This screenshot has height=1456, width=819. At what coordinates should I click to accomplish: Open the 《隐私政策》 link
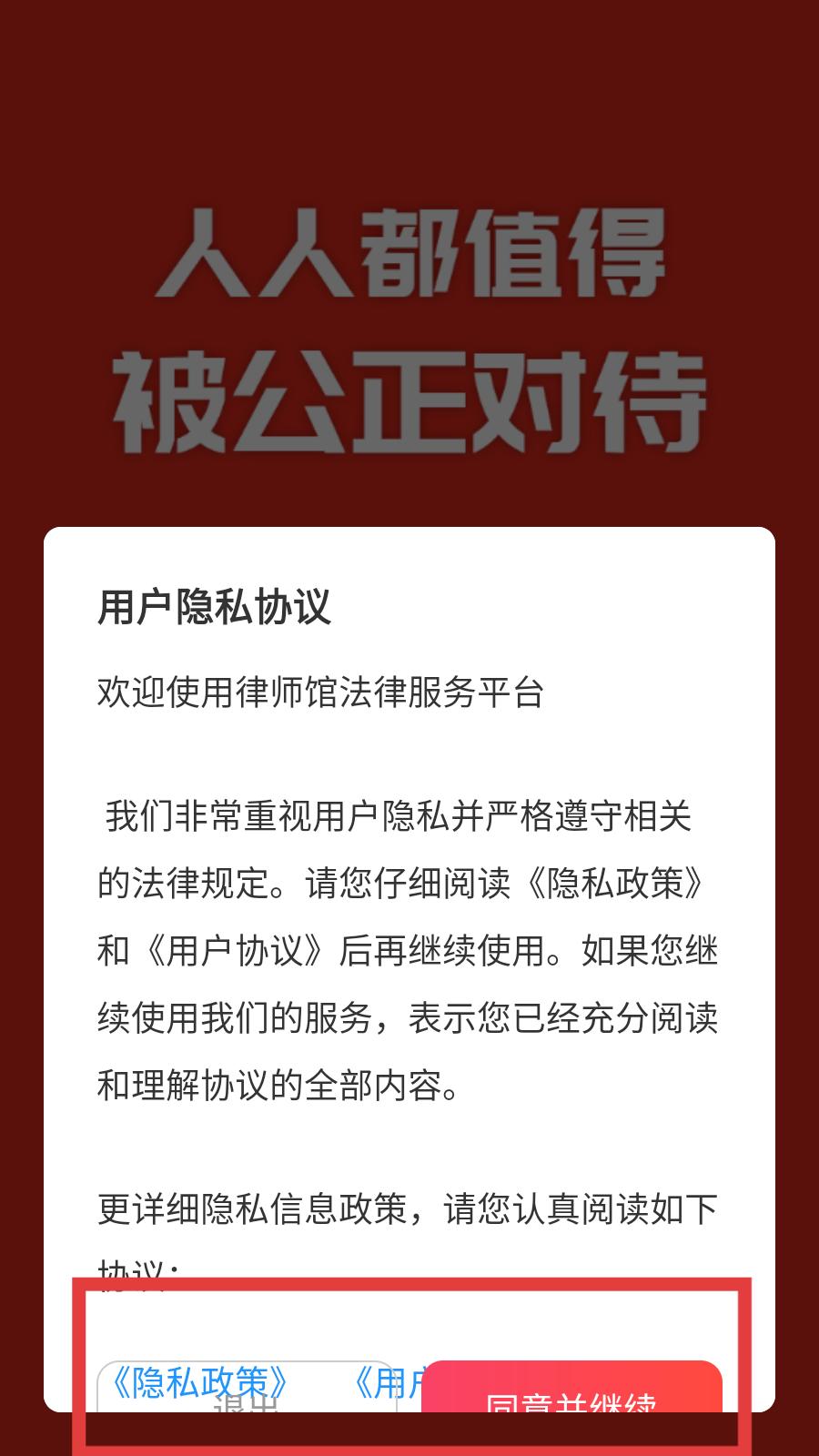(198, 1382)
